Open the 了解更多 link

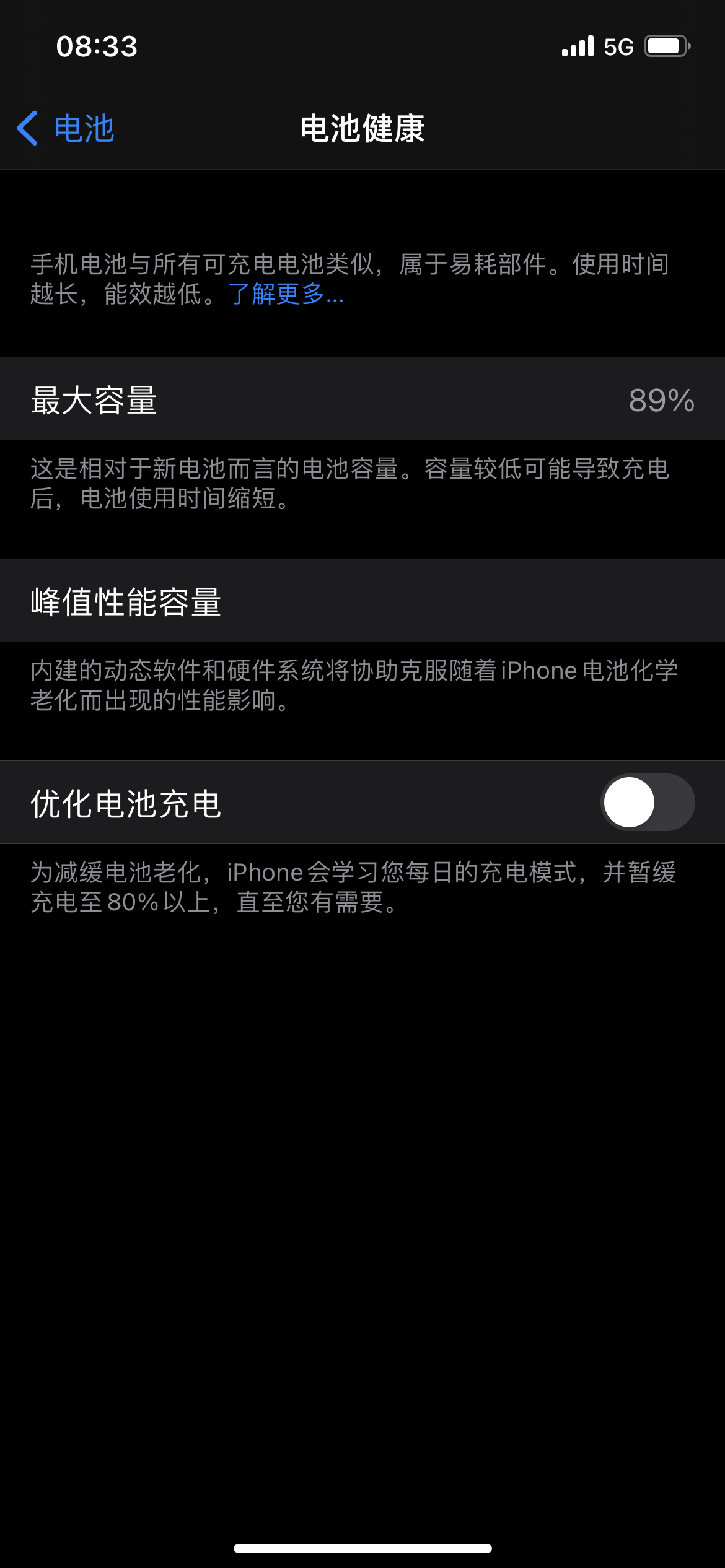coord(286,295)
